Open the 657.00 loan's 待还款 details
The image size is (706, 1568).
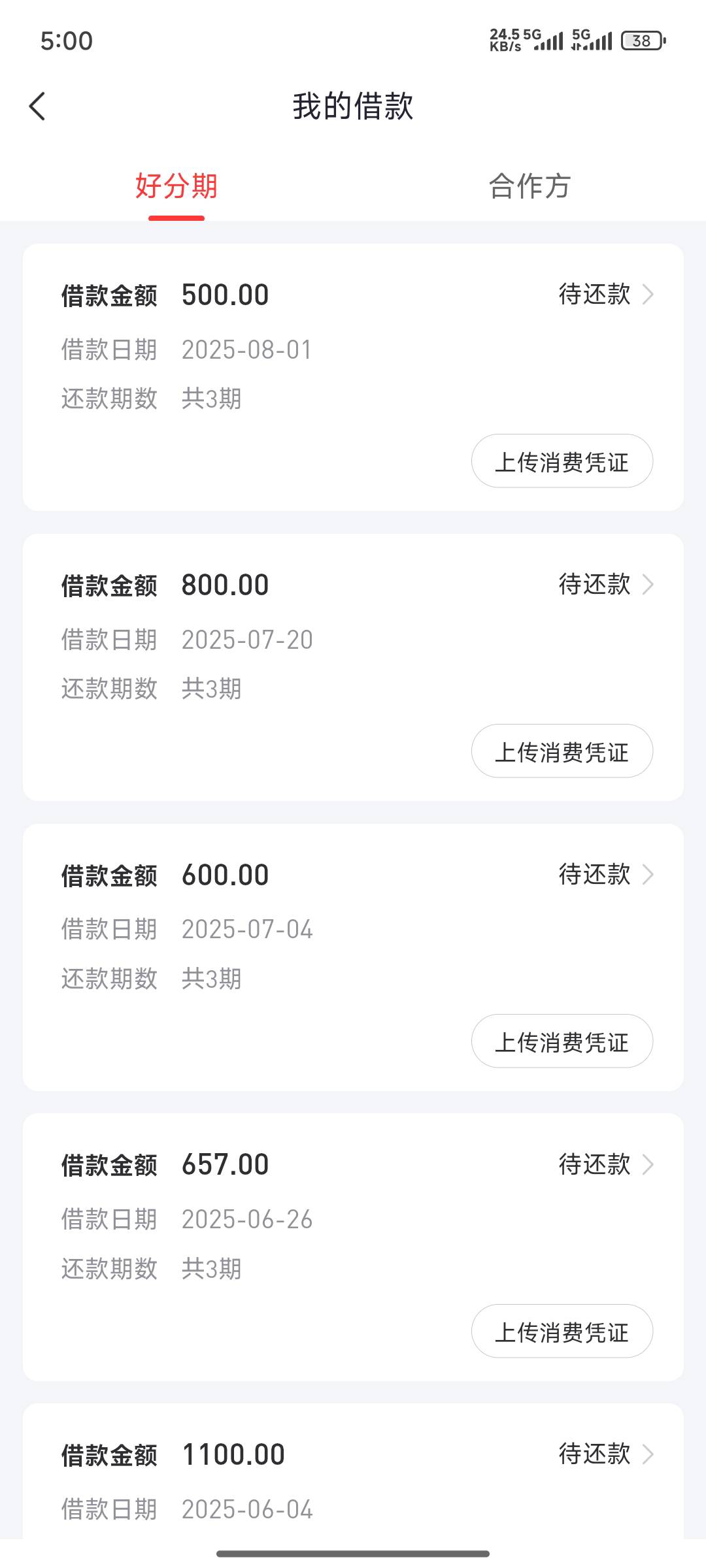[606, 1164]
